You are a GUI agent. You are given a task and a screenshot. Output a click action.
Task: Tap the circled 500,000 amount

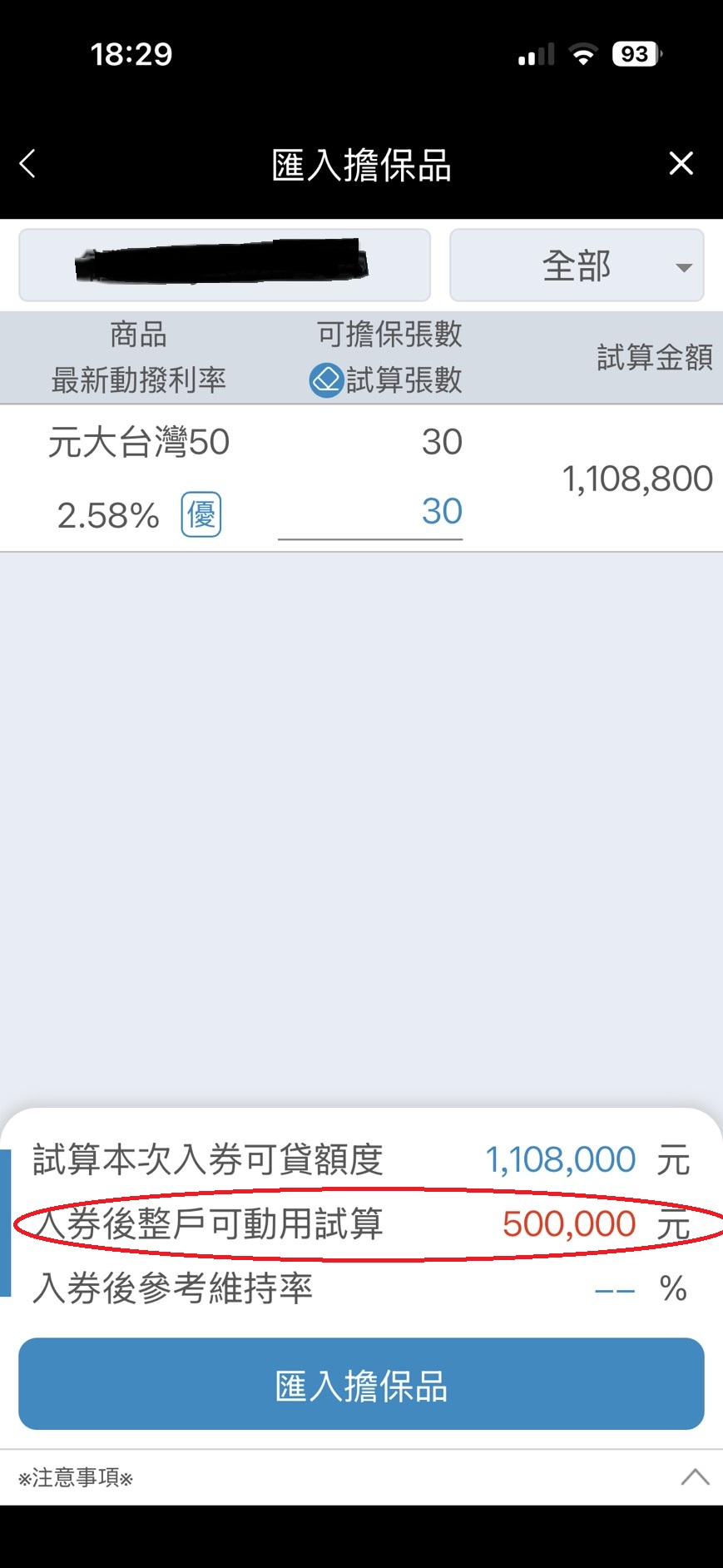pos(568,1223)
